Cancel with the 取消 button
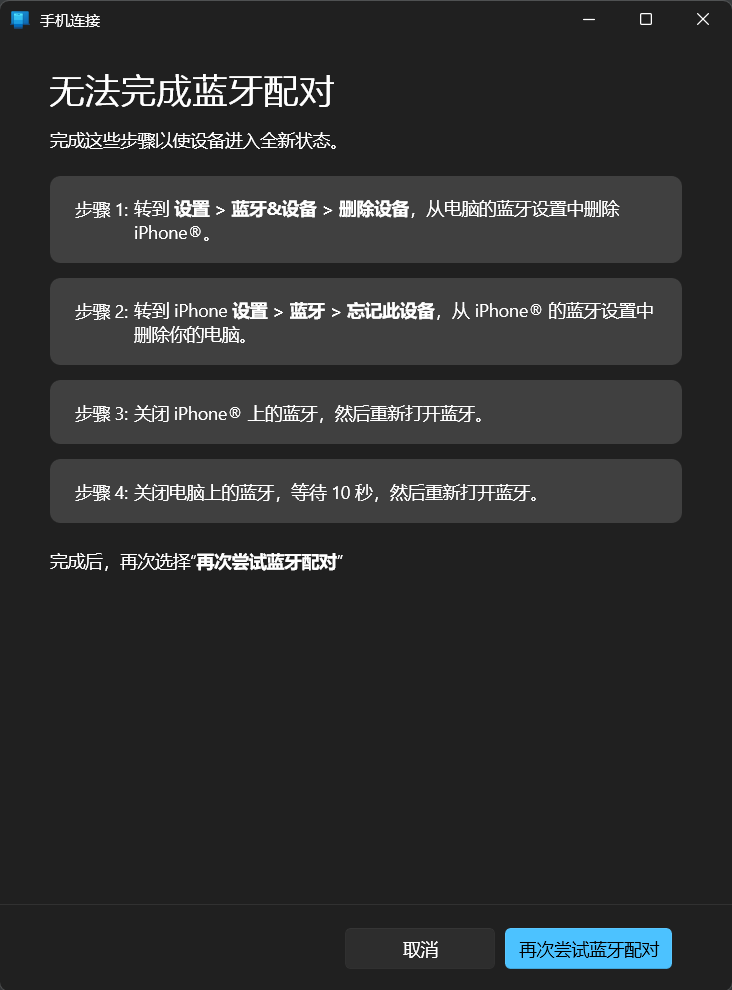 point(420,949)
